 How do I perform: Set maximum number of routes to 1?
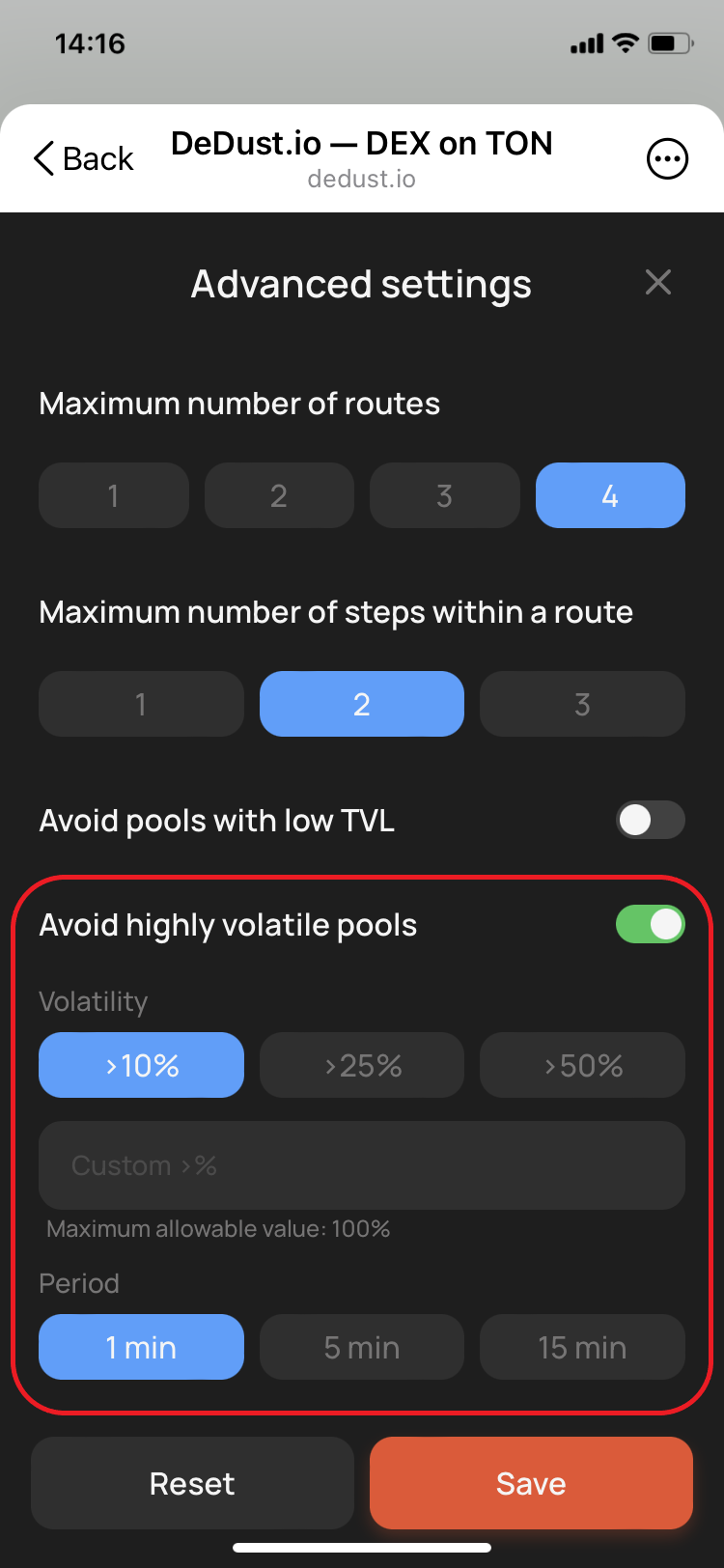[114, 495]
